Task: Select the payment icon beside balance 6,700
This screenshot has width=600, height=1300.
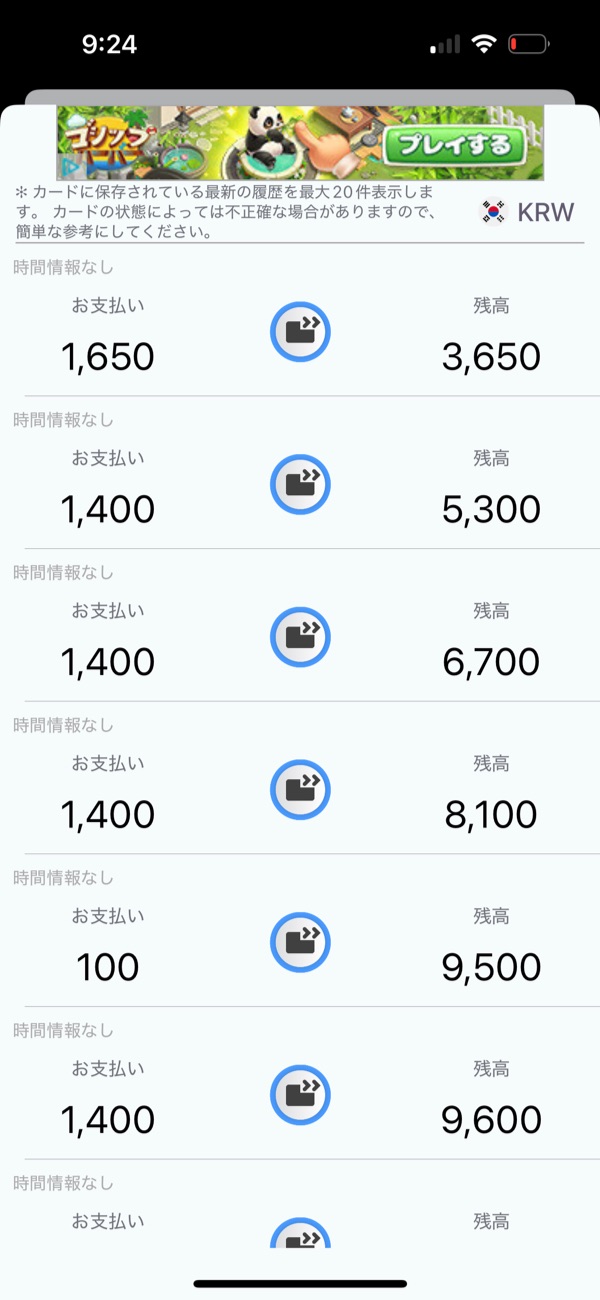Action: click(300, 637)
